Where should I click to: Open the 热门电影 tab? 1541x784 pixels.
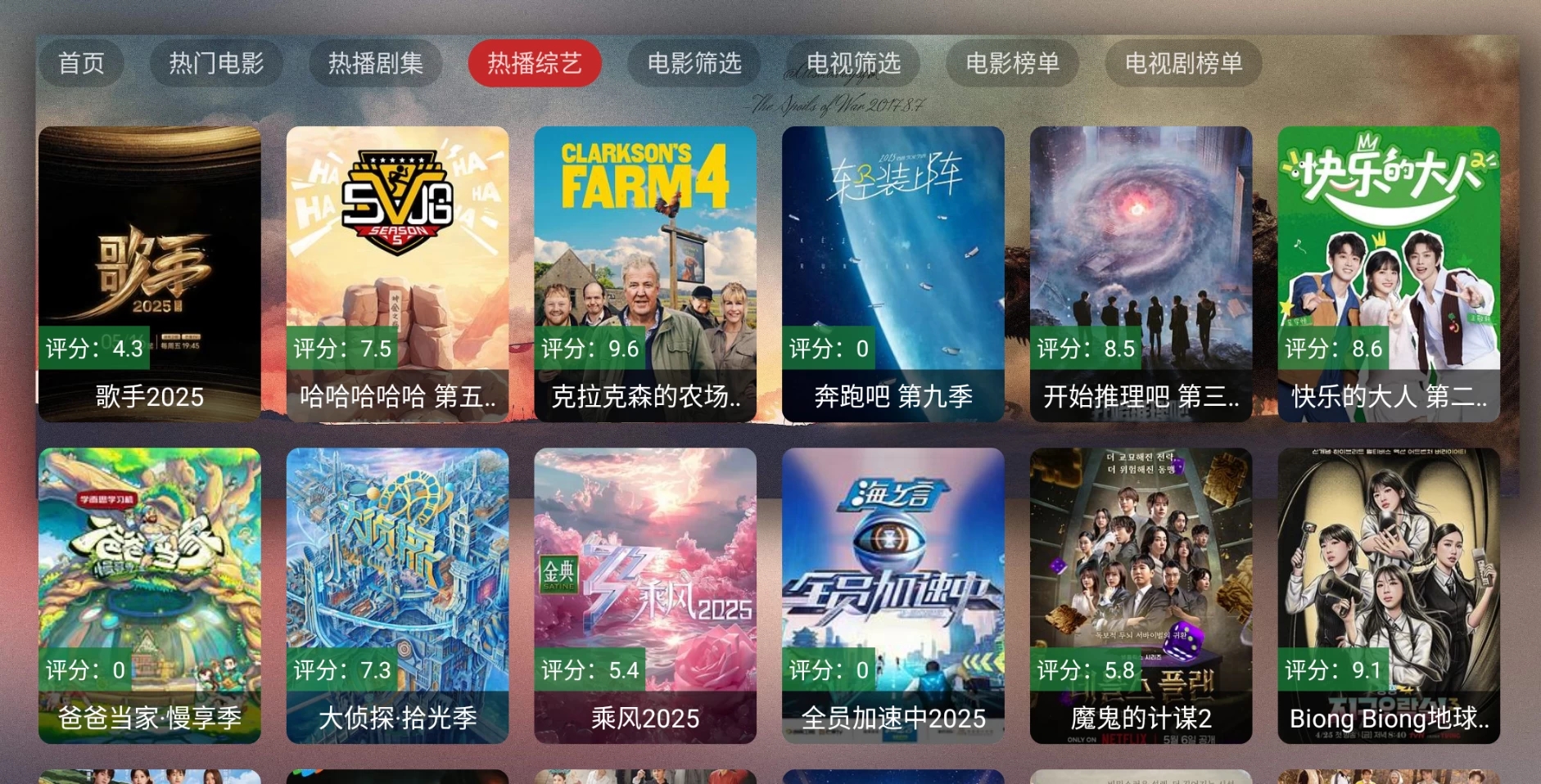[216, 63]
